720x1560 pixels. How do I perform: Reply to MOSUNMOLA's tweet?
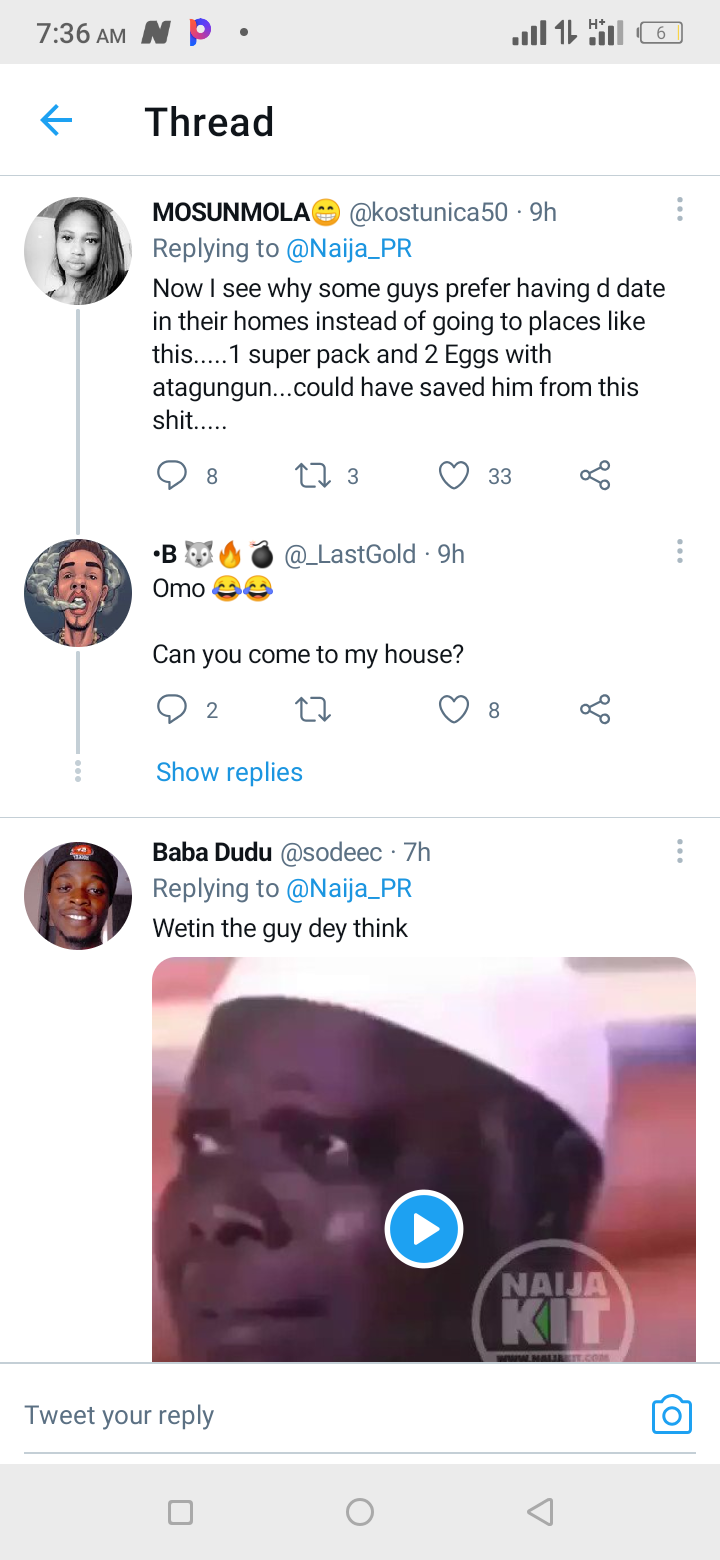172,476
